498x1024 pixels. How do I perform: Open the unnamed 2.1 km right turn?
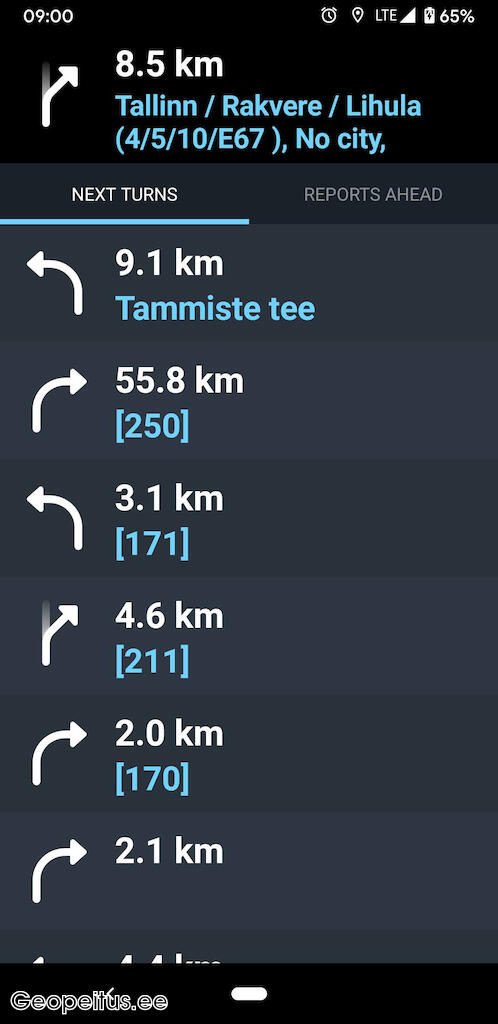[249, 871]
